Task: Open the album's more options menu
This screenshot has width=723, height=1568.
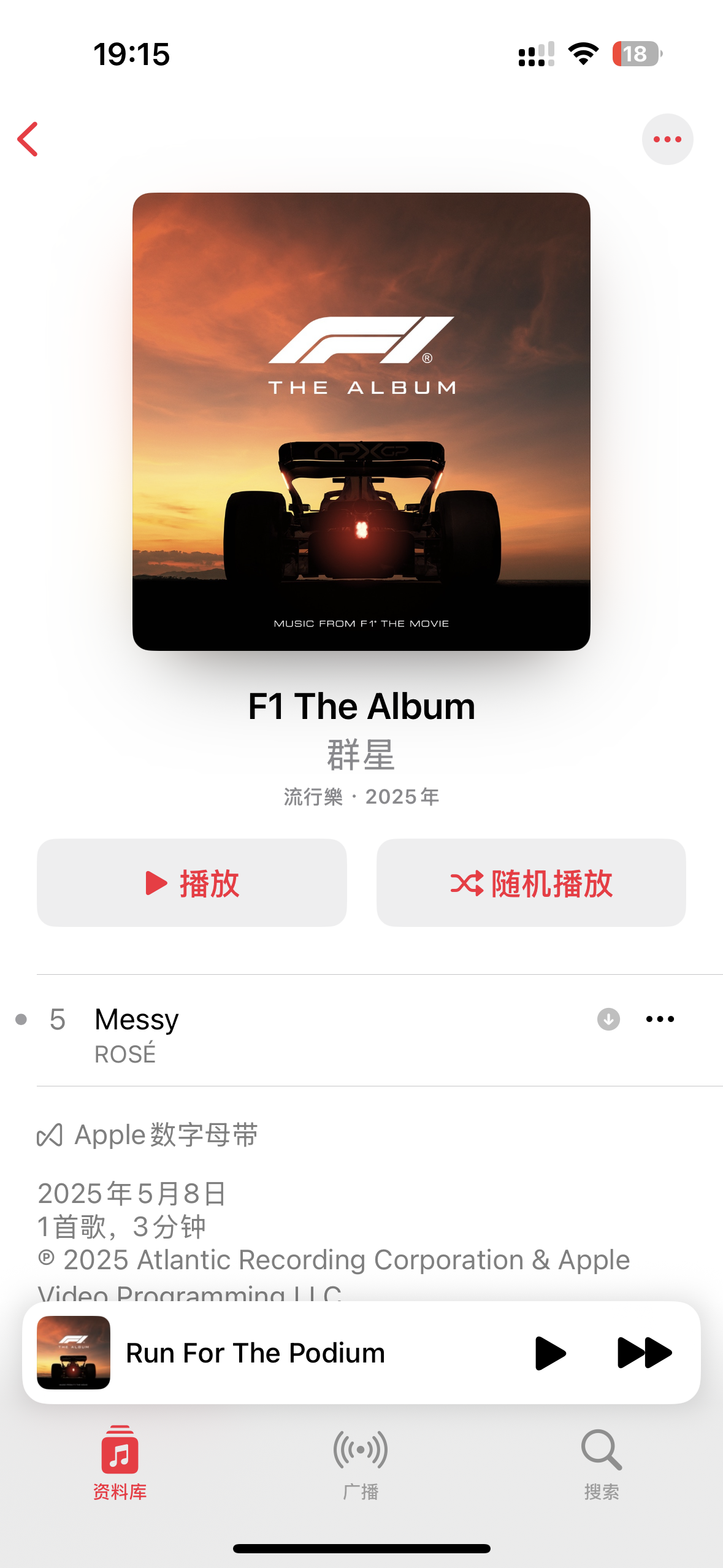Action: pyautogui.click(x=667, y=139)
